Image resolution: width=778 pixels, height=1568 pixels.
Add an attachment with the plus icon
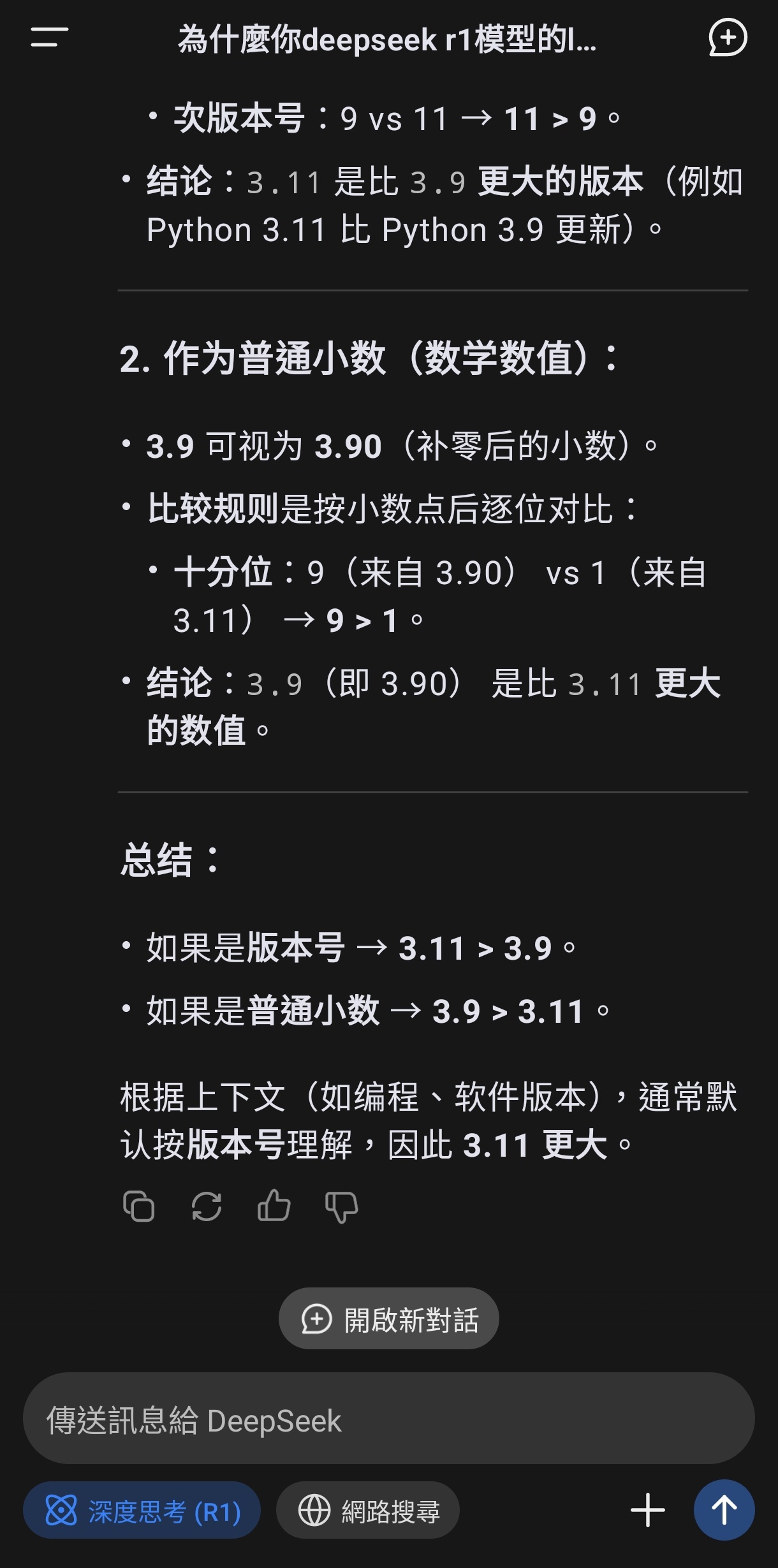click(x=647, y=1510)
